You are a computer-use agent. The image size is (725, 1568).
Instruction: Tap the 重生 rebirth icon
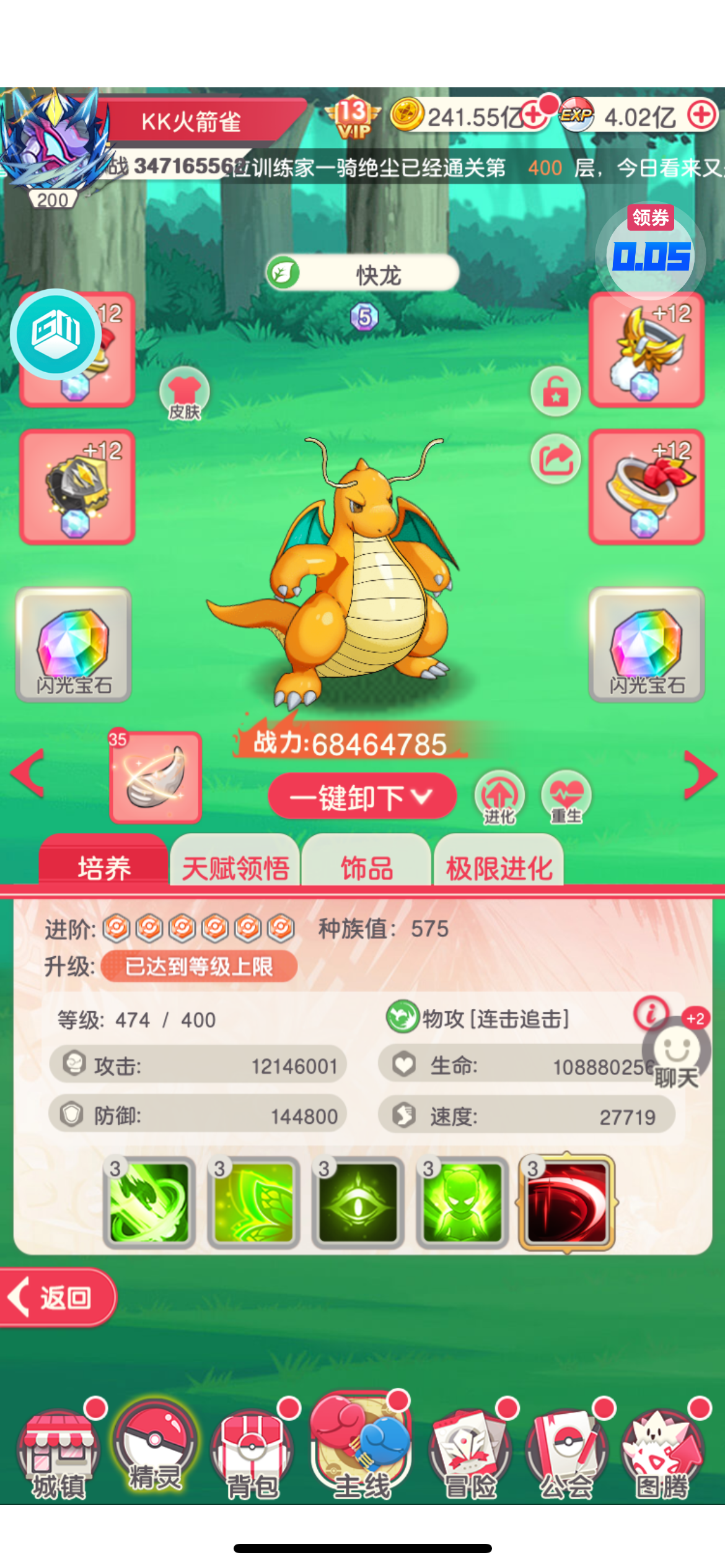click(566, 798)
